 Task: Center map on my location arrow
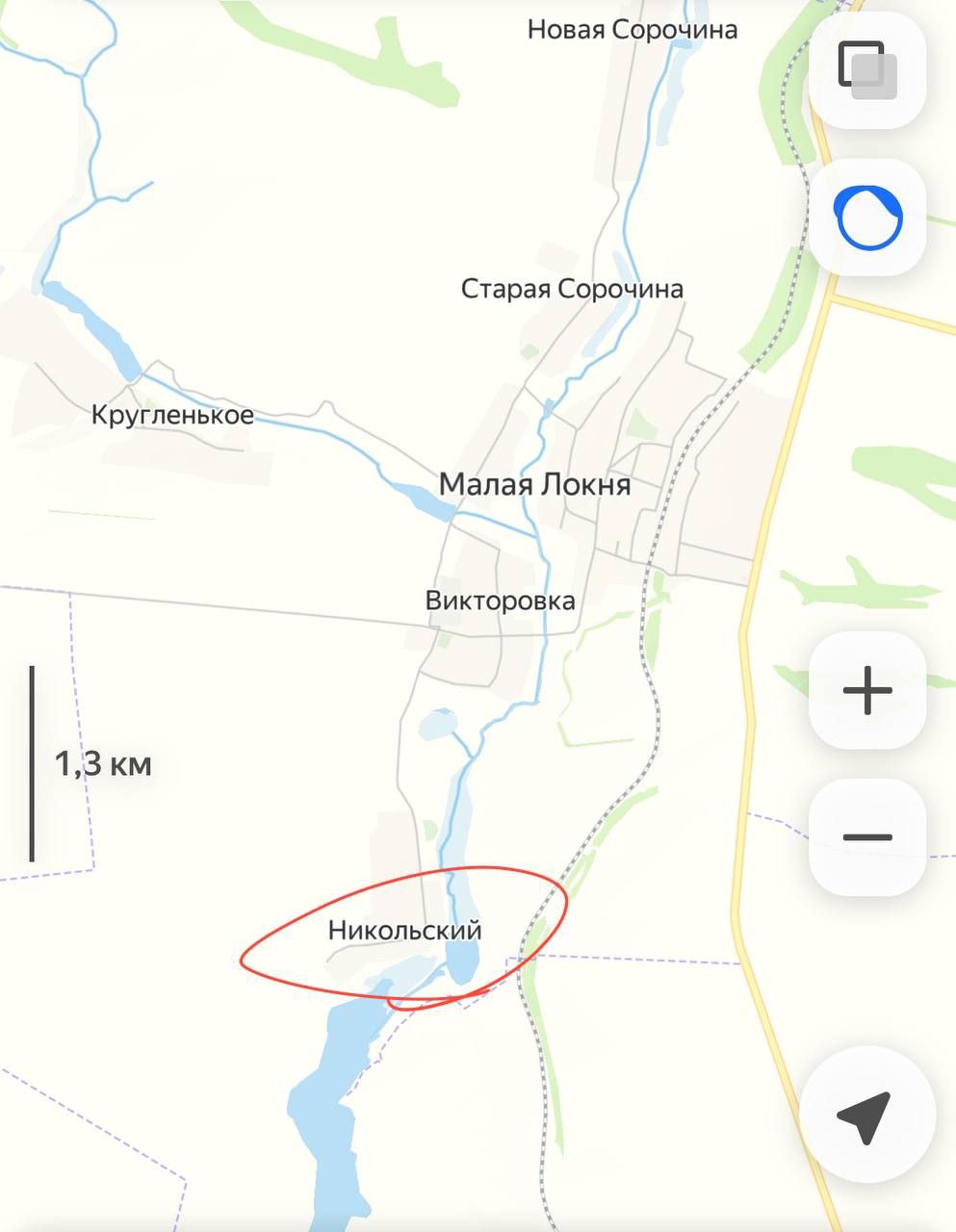pos(866,1115)
